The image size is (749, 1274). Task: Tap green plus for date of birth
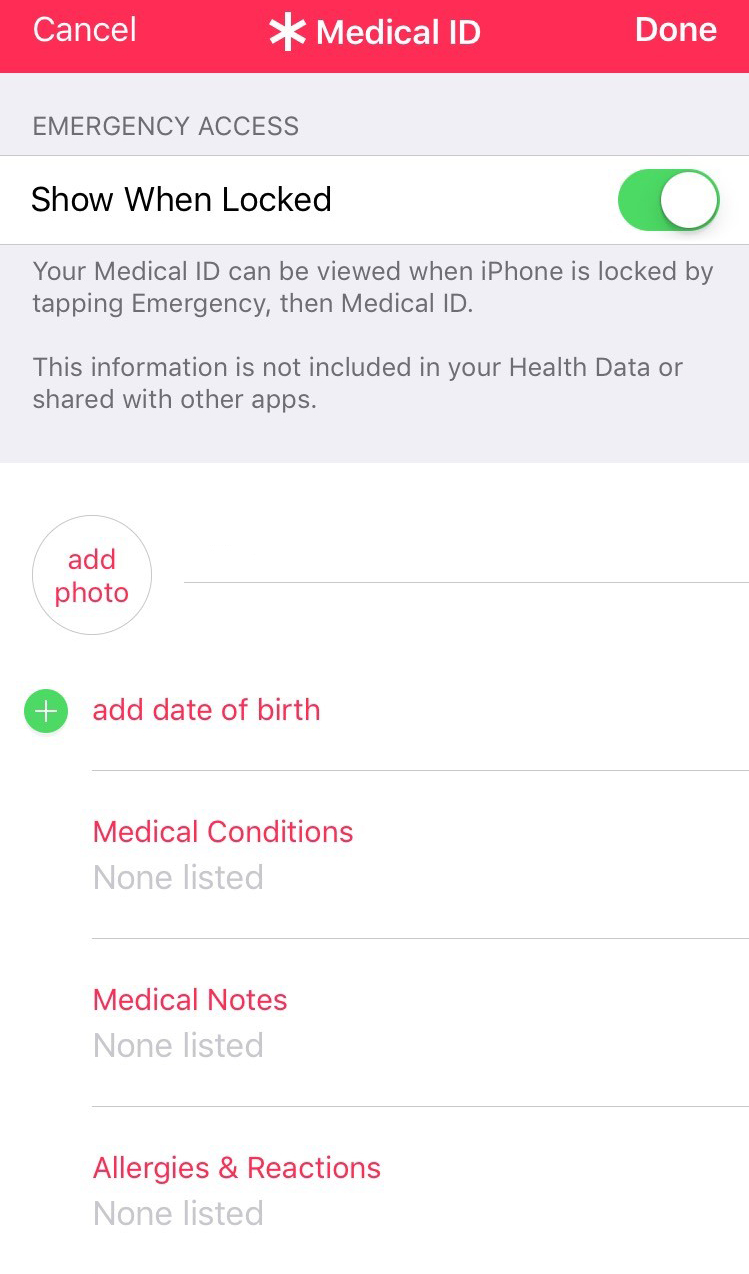pyautogui.click(x=46, y=711)
